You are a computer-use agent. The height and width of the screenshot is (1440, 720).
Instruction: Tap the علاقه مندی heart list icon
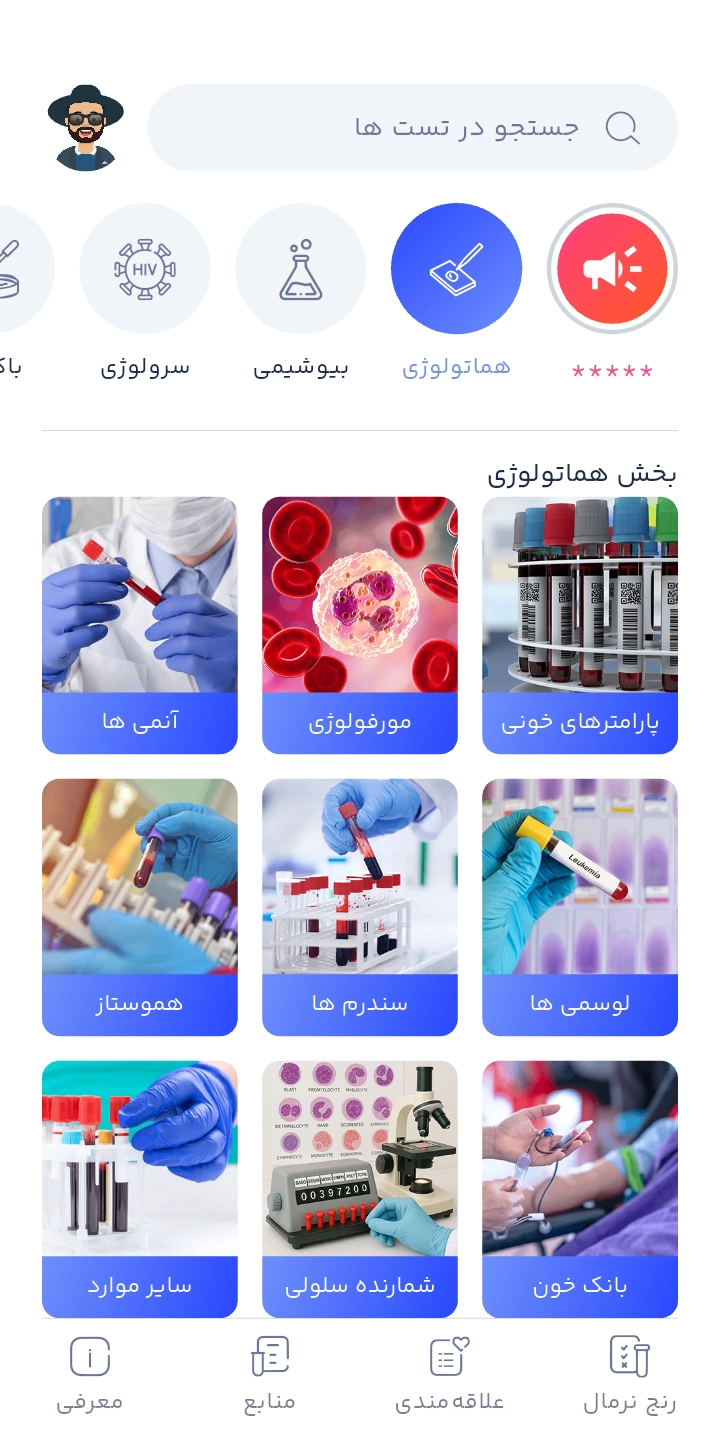(x=447, y=1358)
